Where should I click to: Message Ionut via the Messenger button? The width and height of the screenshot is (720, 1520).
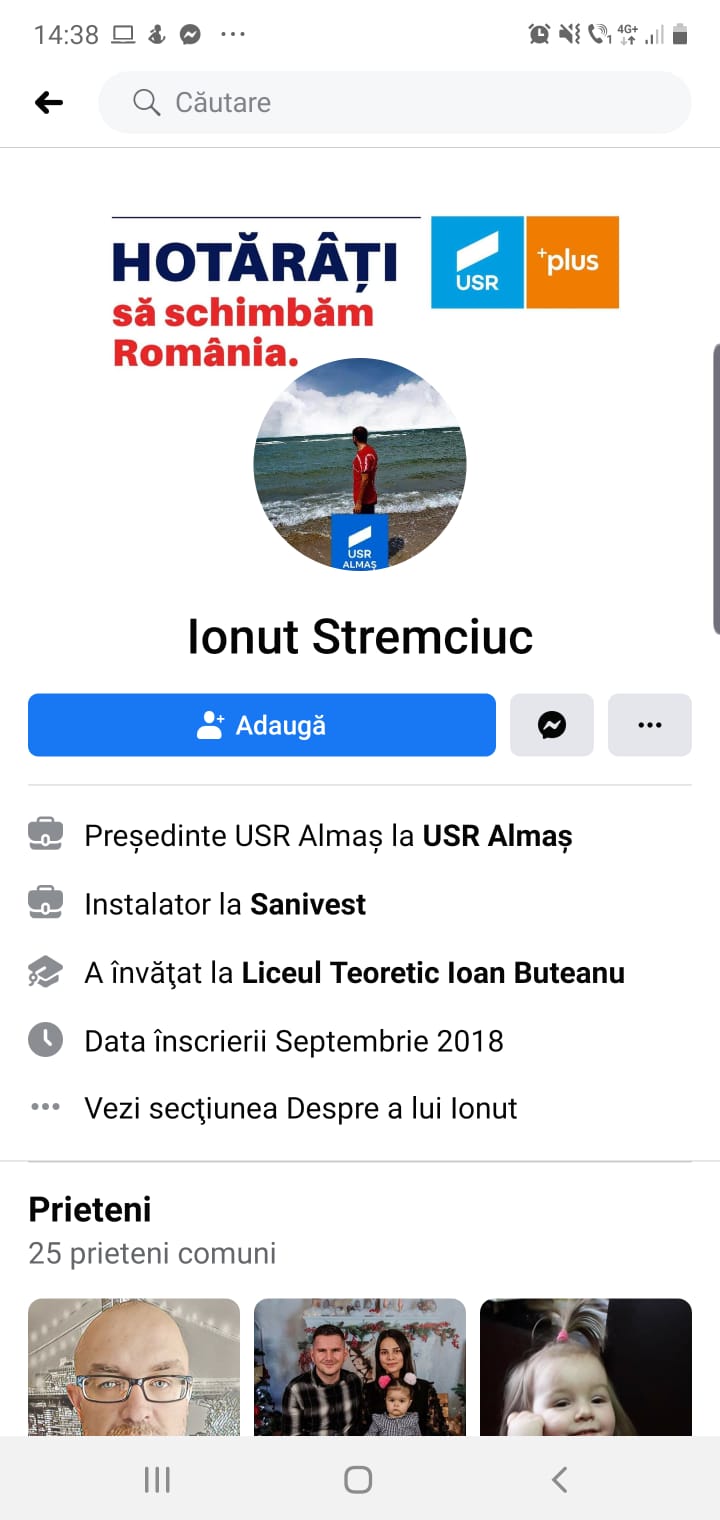pos(552,725)
